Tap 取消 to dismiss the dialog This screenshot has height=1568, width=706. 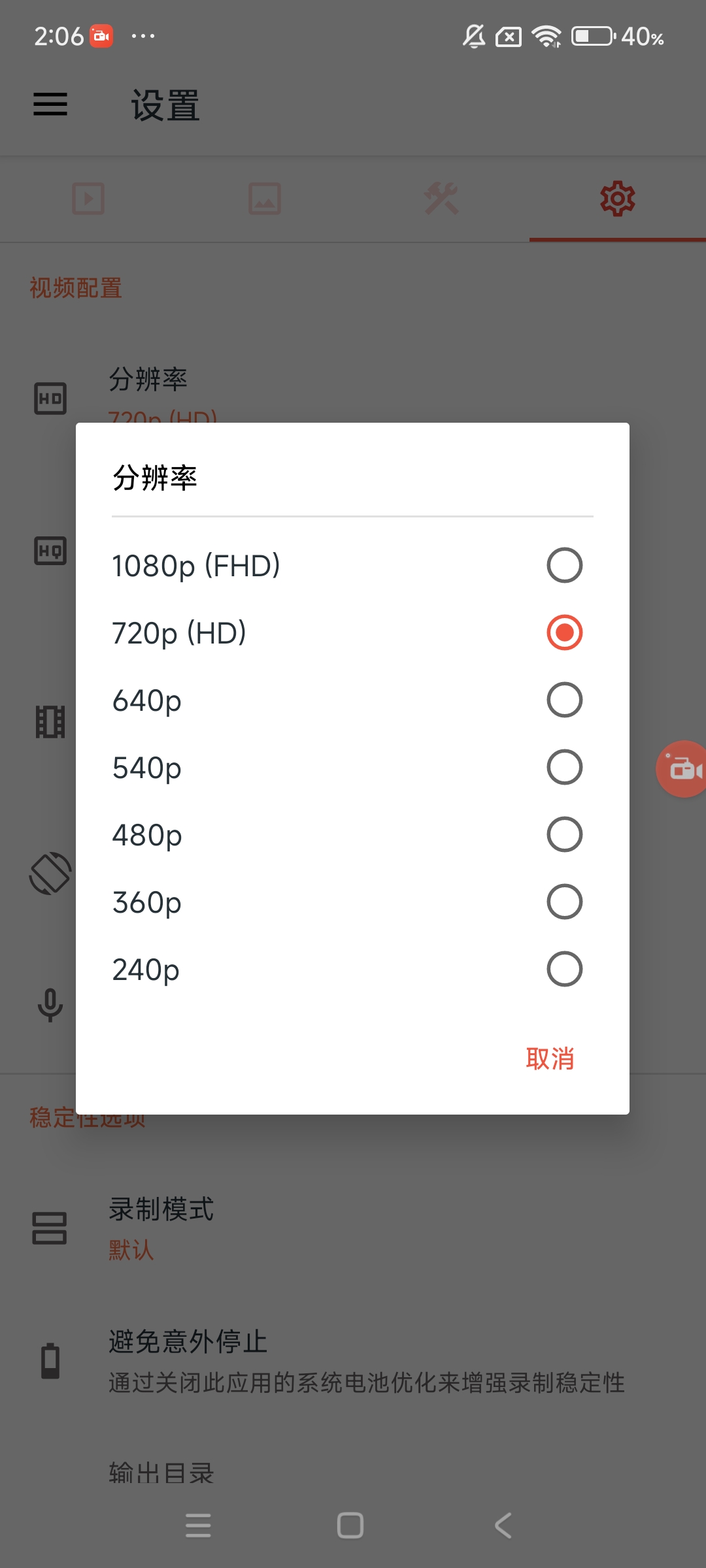(x=551, y=1059)
